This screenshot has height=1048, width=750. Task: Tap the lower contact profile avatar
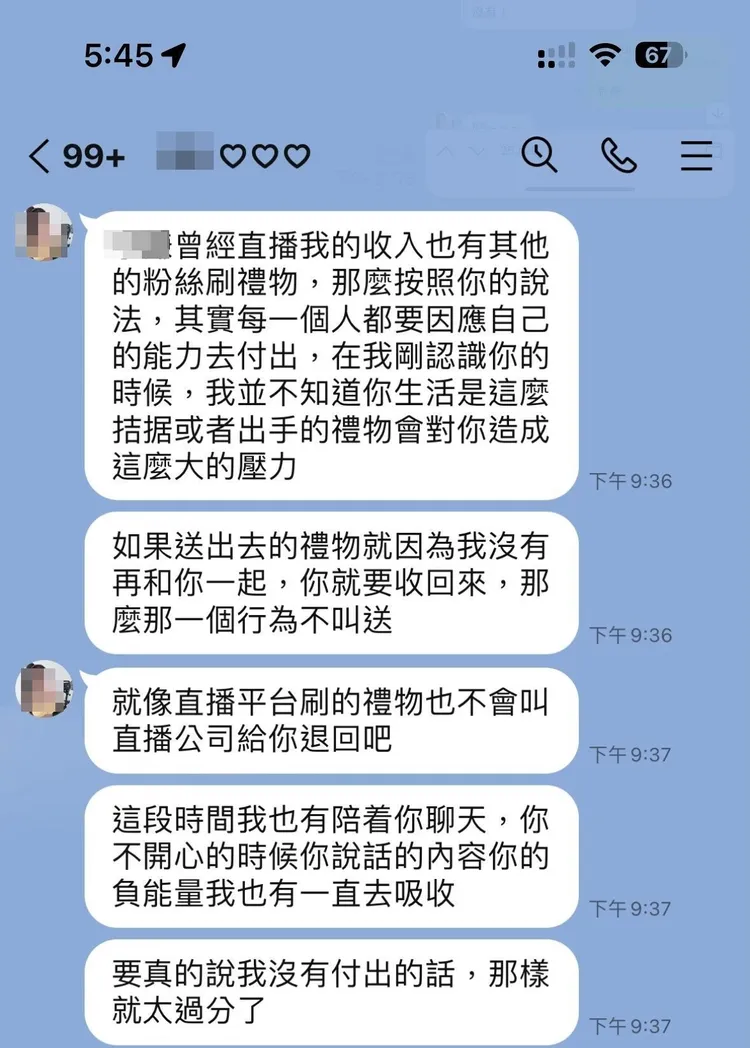43,690
